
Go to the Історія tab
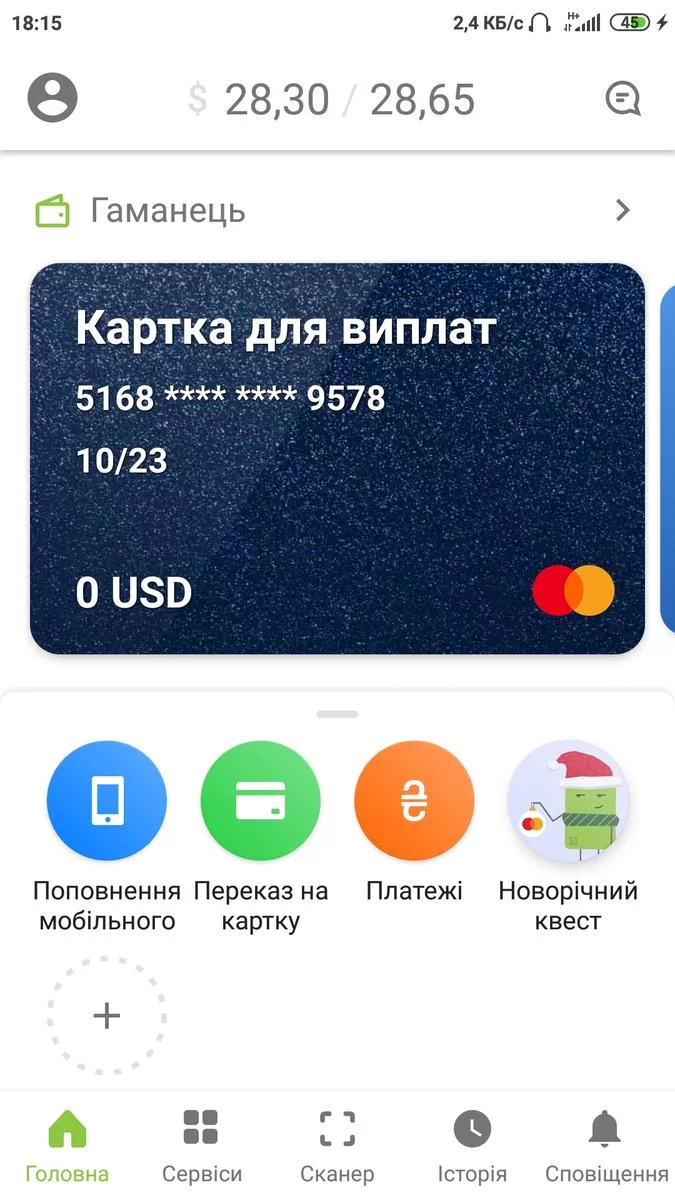[472, 1145]
